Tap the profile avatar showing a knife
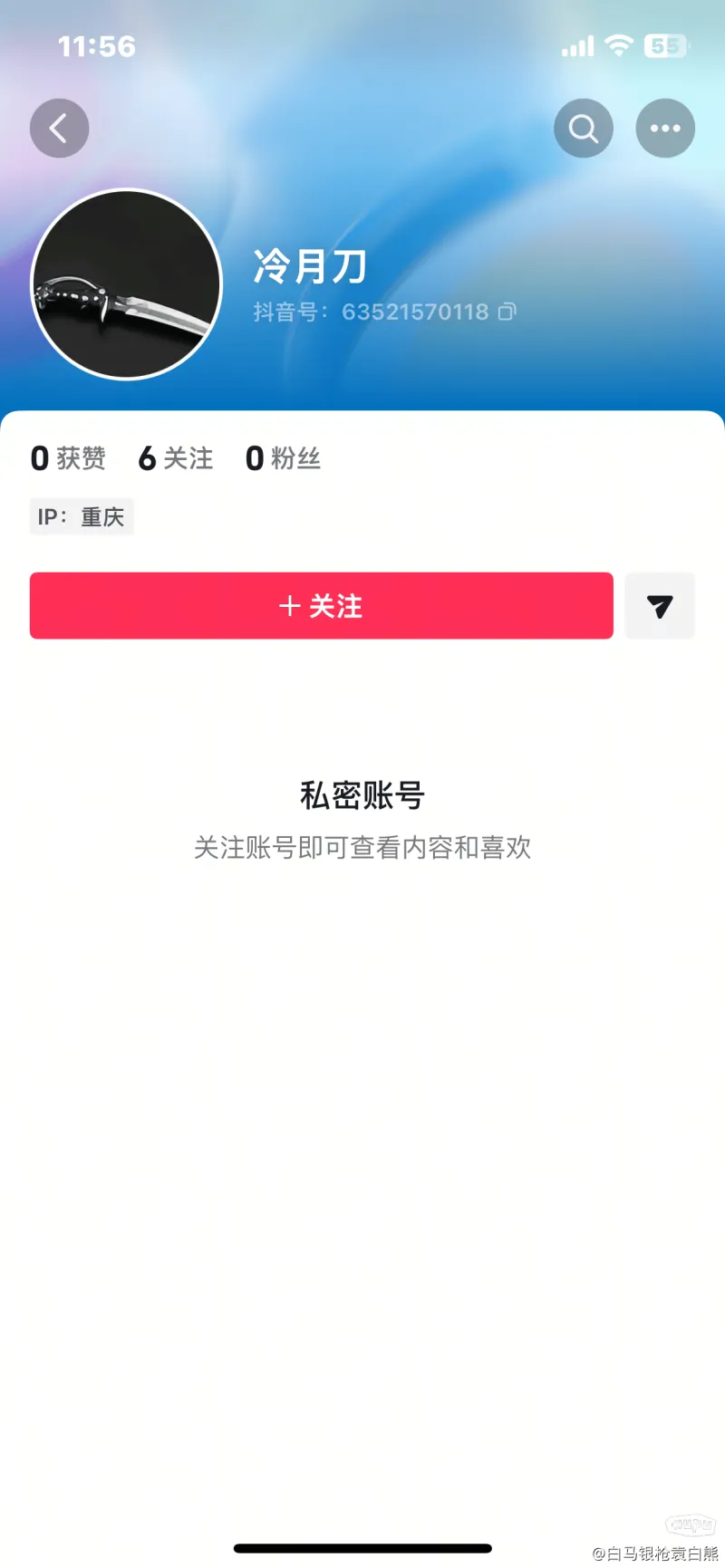The height and width of the screenshot is (1568, 725). coord(125,284)
